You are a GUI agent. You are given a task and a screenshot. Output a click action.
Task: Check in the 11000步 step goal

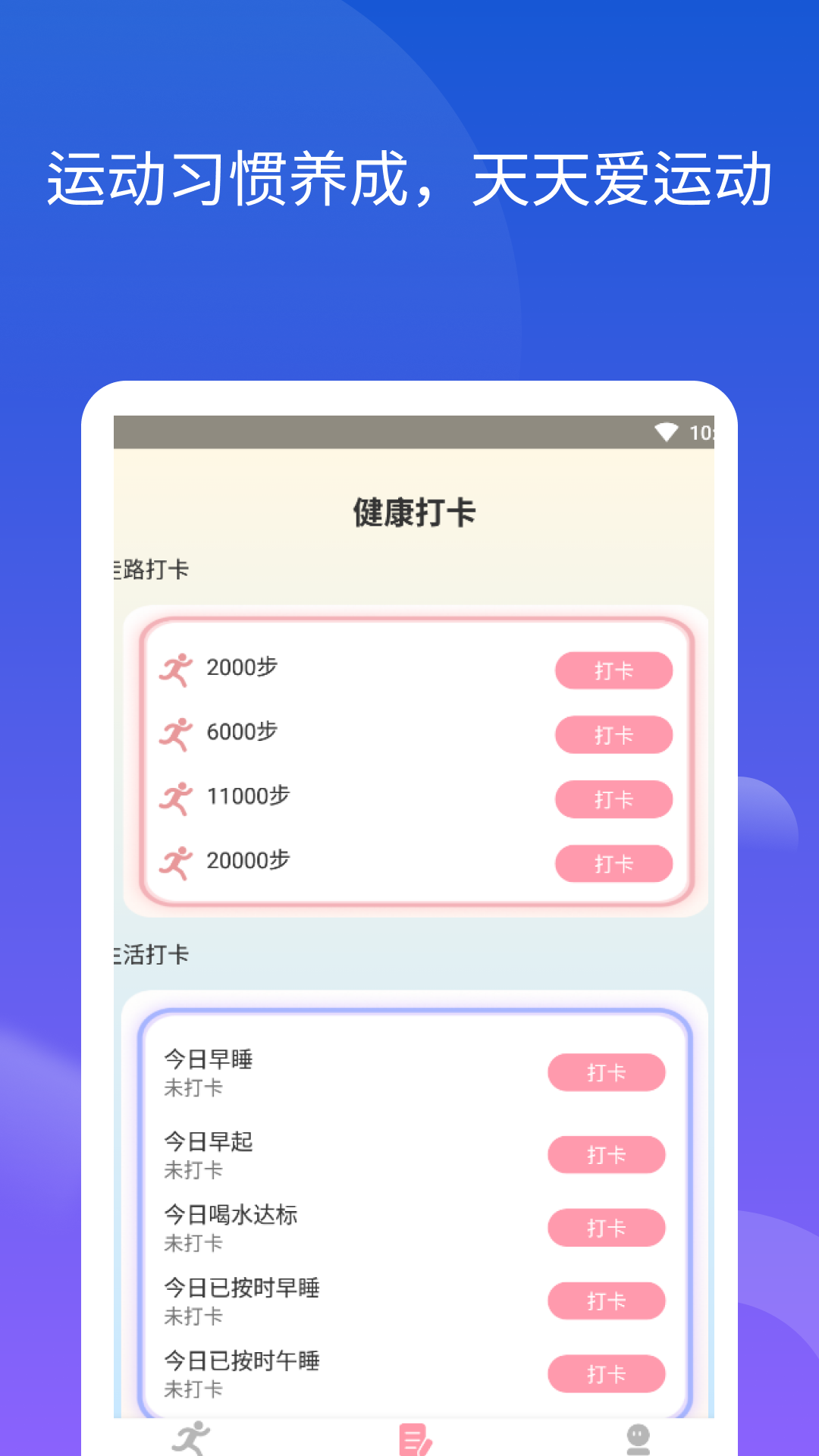coord(614,799)
